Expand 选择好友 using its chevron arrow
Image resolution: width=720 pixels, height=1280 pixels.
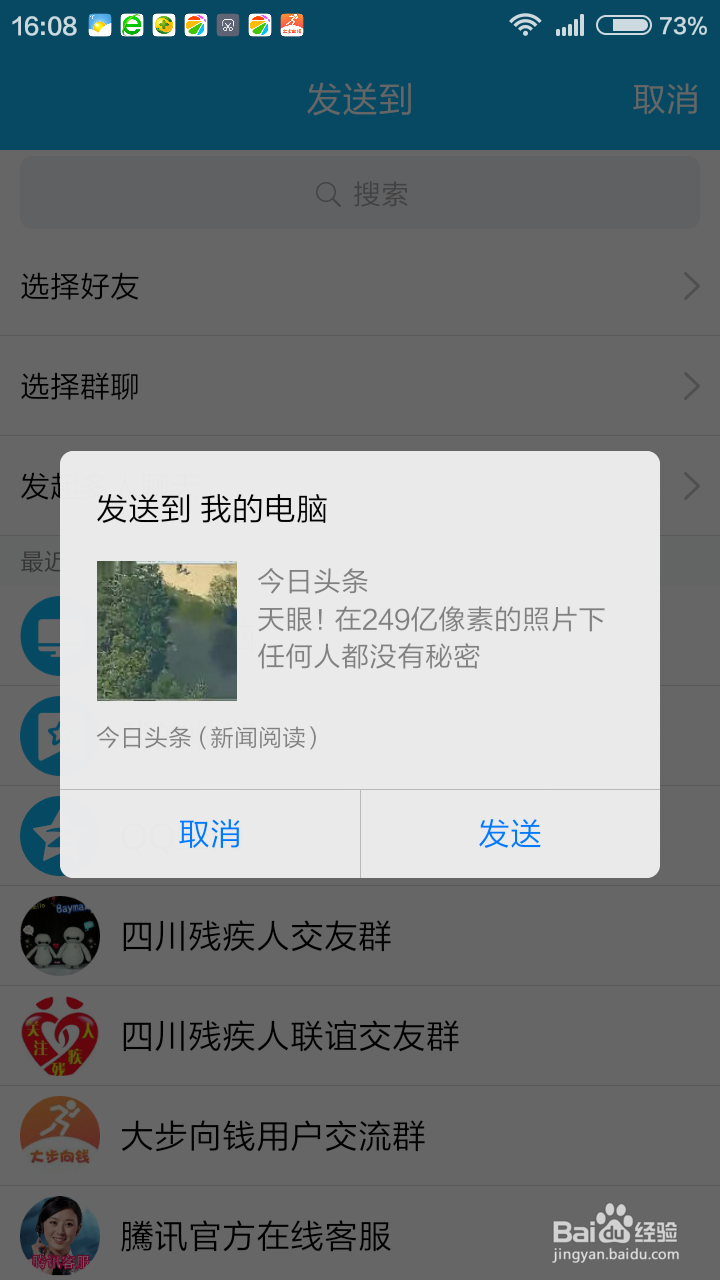[x=691, y=287]
